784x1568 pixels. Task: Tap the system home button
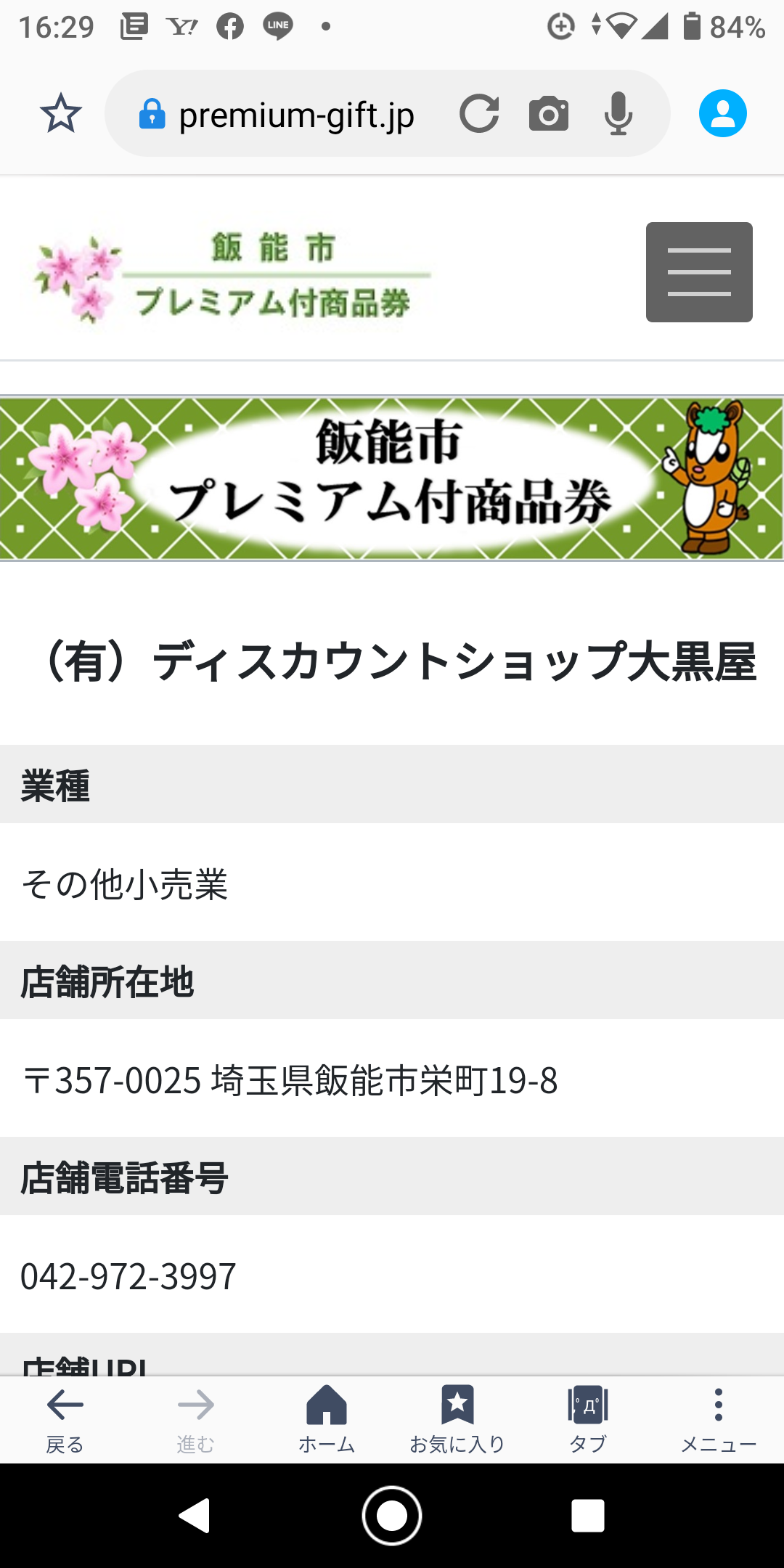click(392, 1516)
